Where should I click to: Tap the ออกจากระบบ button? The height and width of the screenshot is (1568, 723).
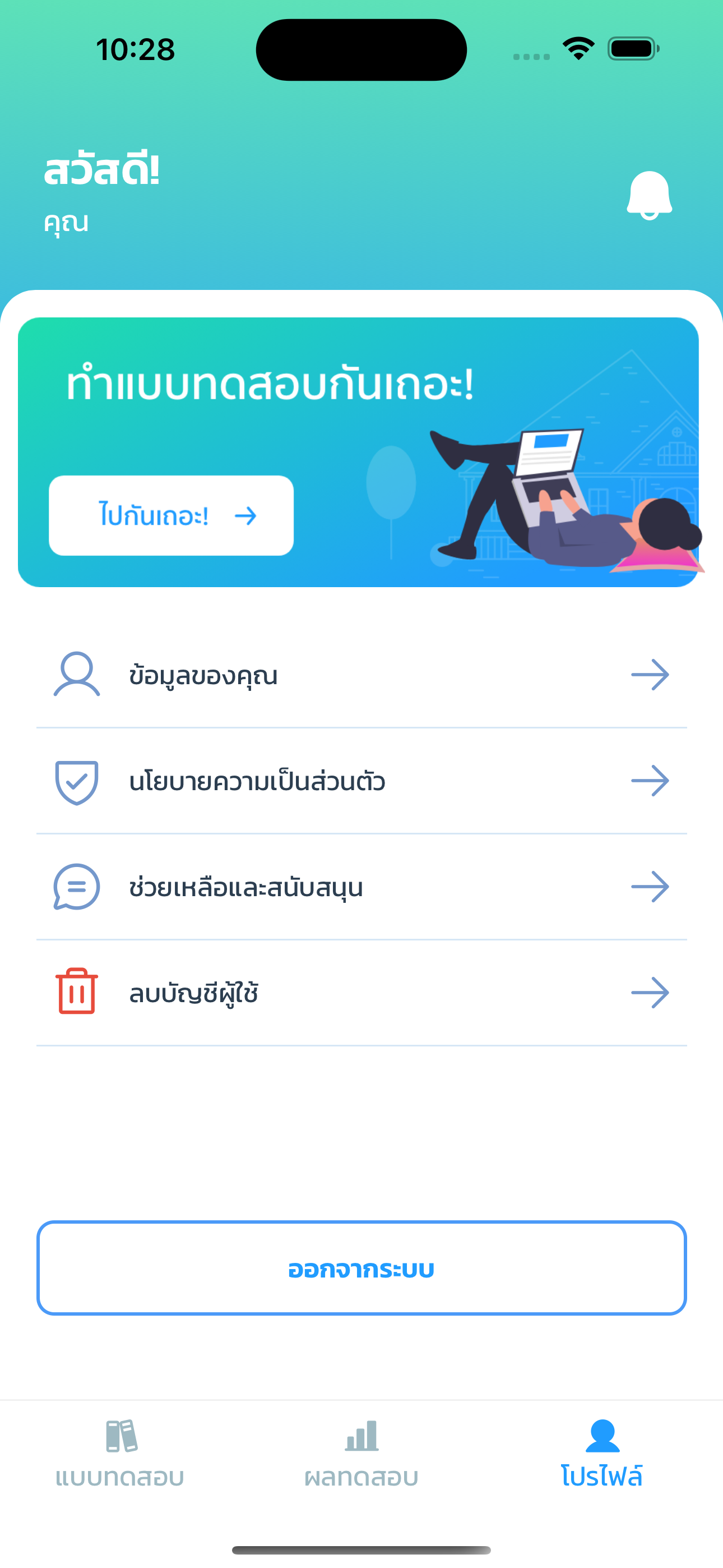pos(361,1268)
